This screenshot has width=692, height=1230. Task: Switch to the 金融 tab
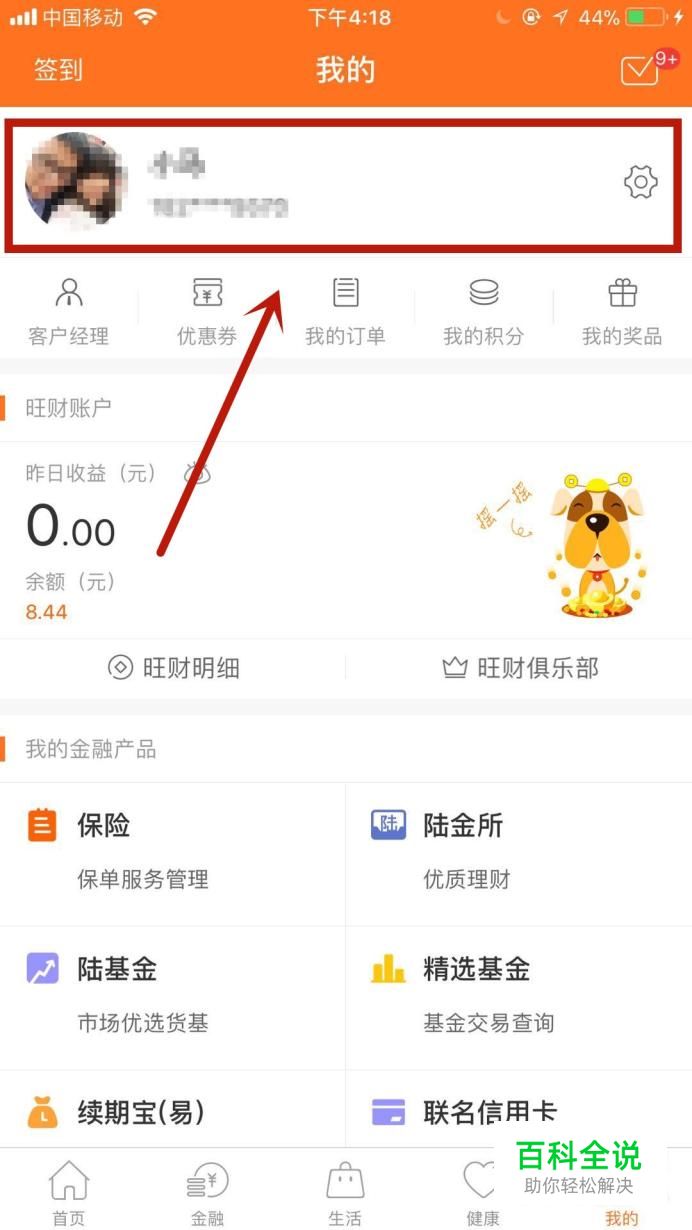(x=207, y=1192)
